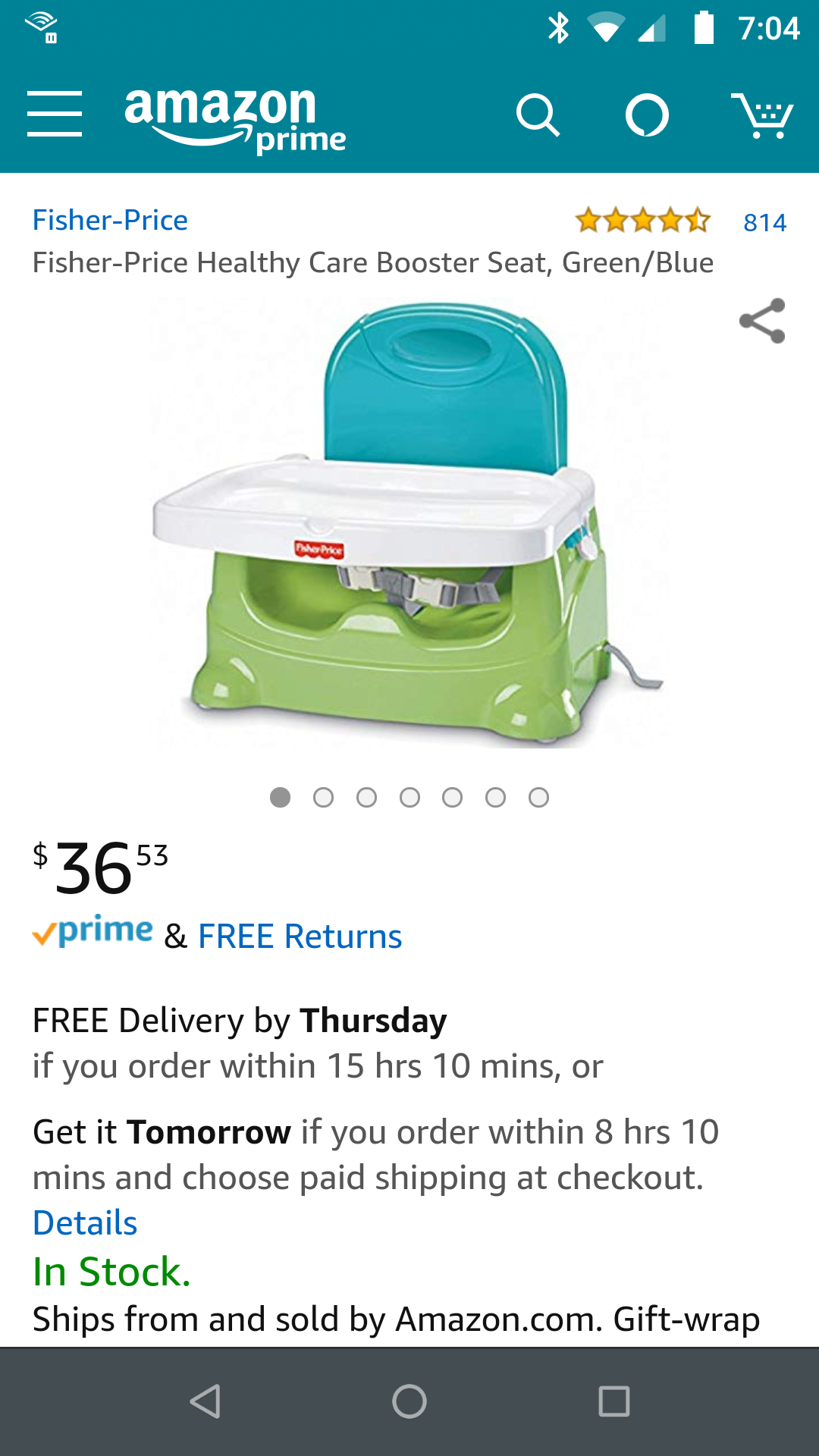Go to the system home screen

click(409, 1401)
